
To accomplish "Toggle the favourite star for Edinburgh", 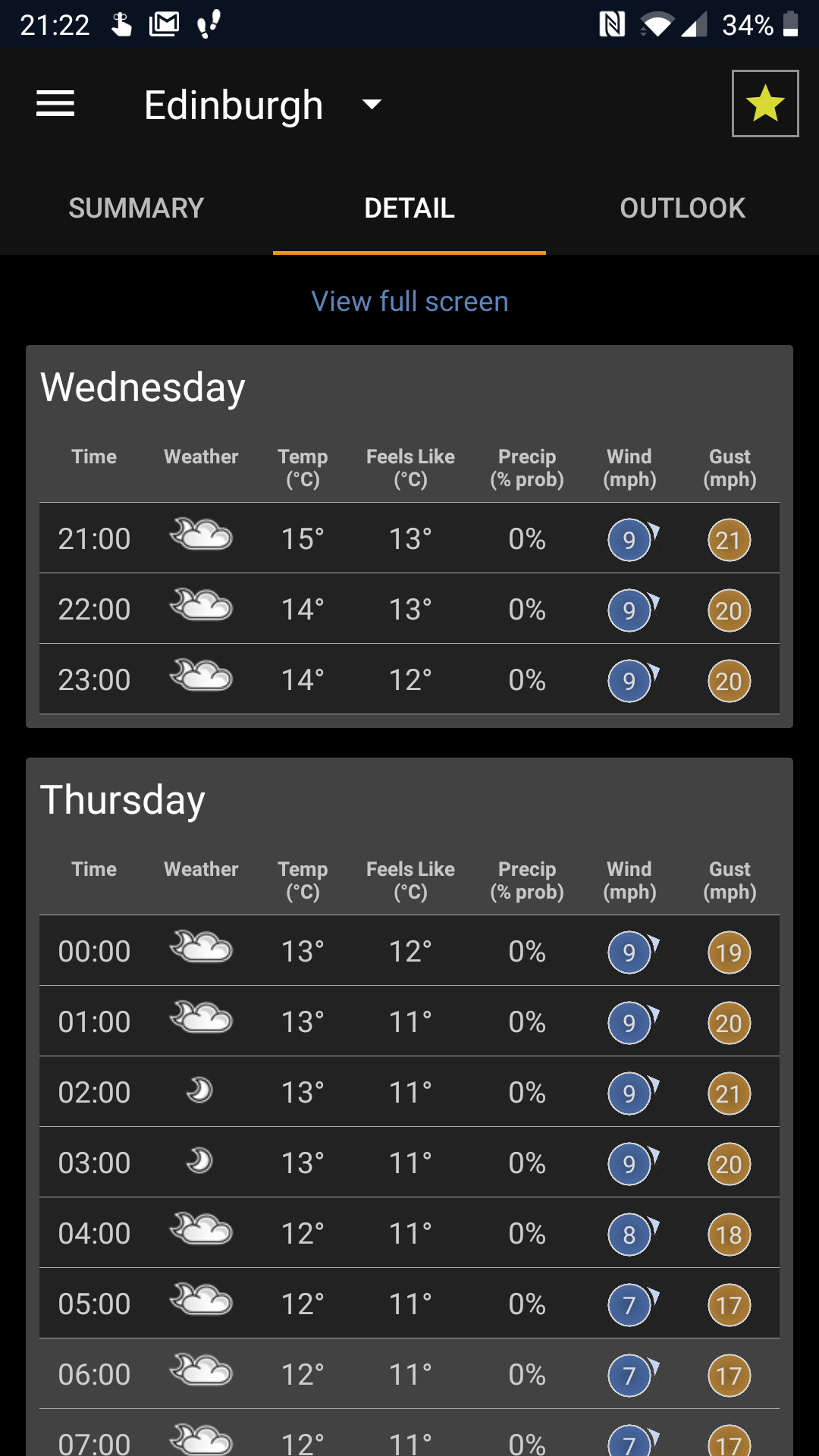I will (765, 104).
